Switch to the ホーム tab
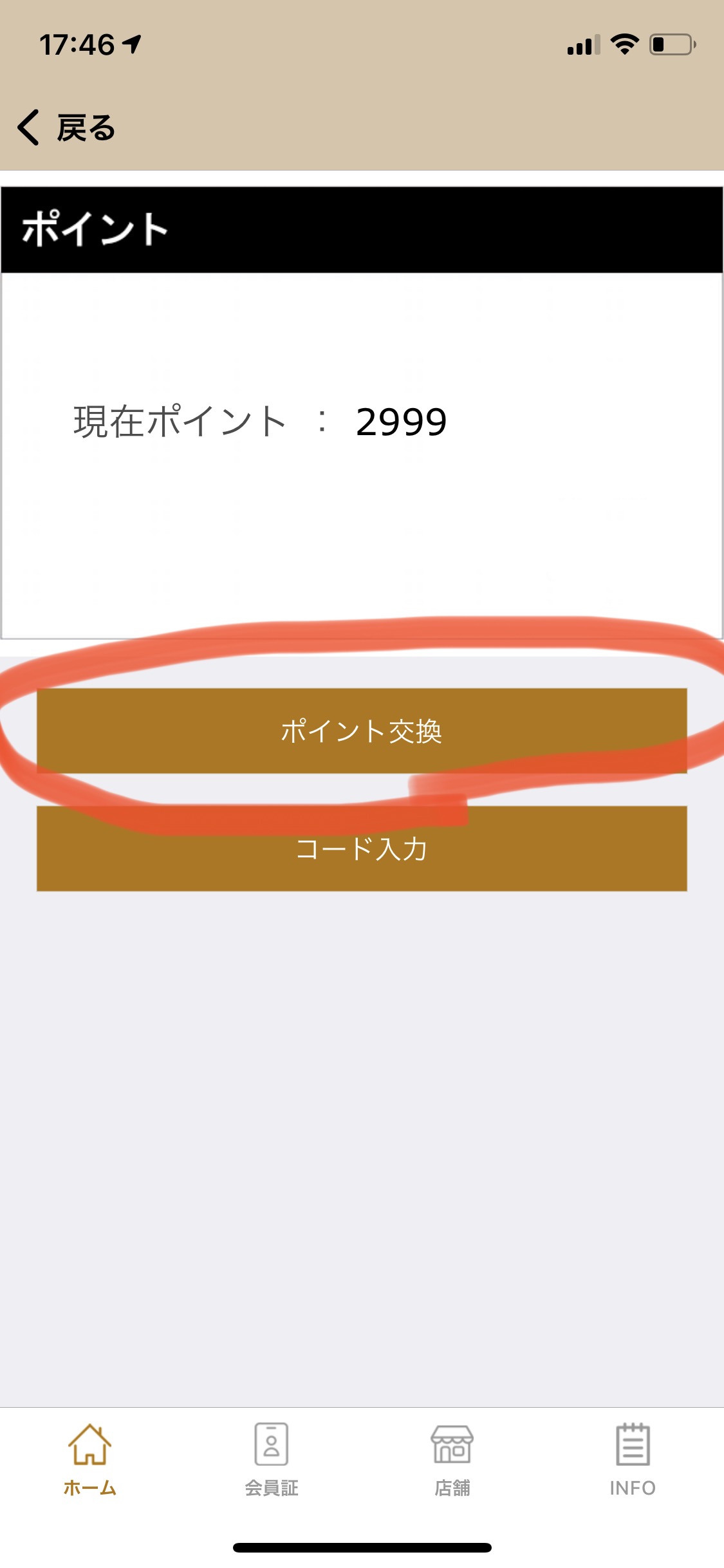The height and width of the screenshot is (1568, 724). (90, 1460)
